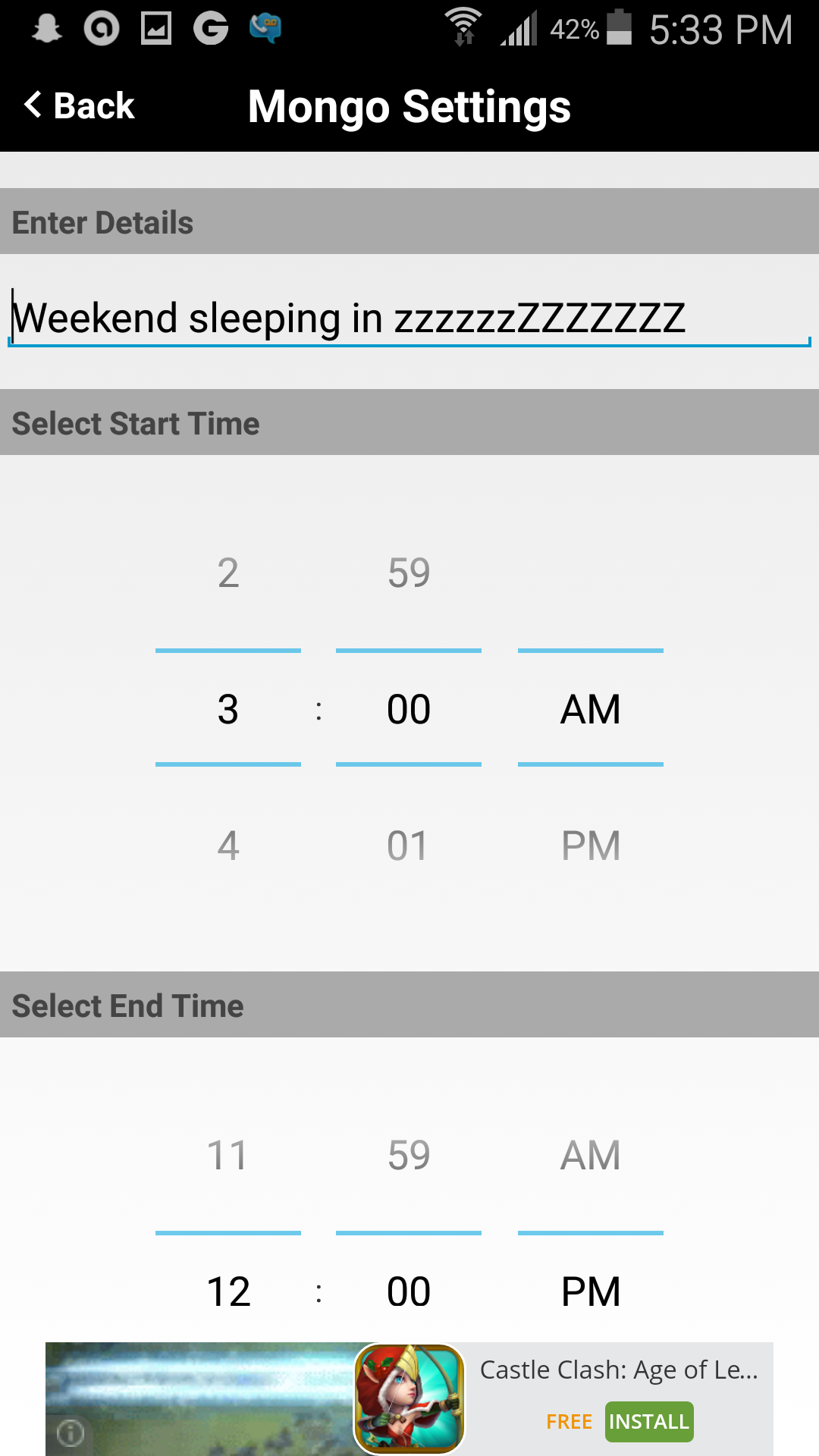Switch end time to AM
Image resolution: width=819 pixels, height=1456 pixels.
coord(590,1155)
